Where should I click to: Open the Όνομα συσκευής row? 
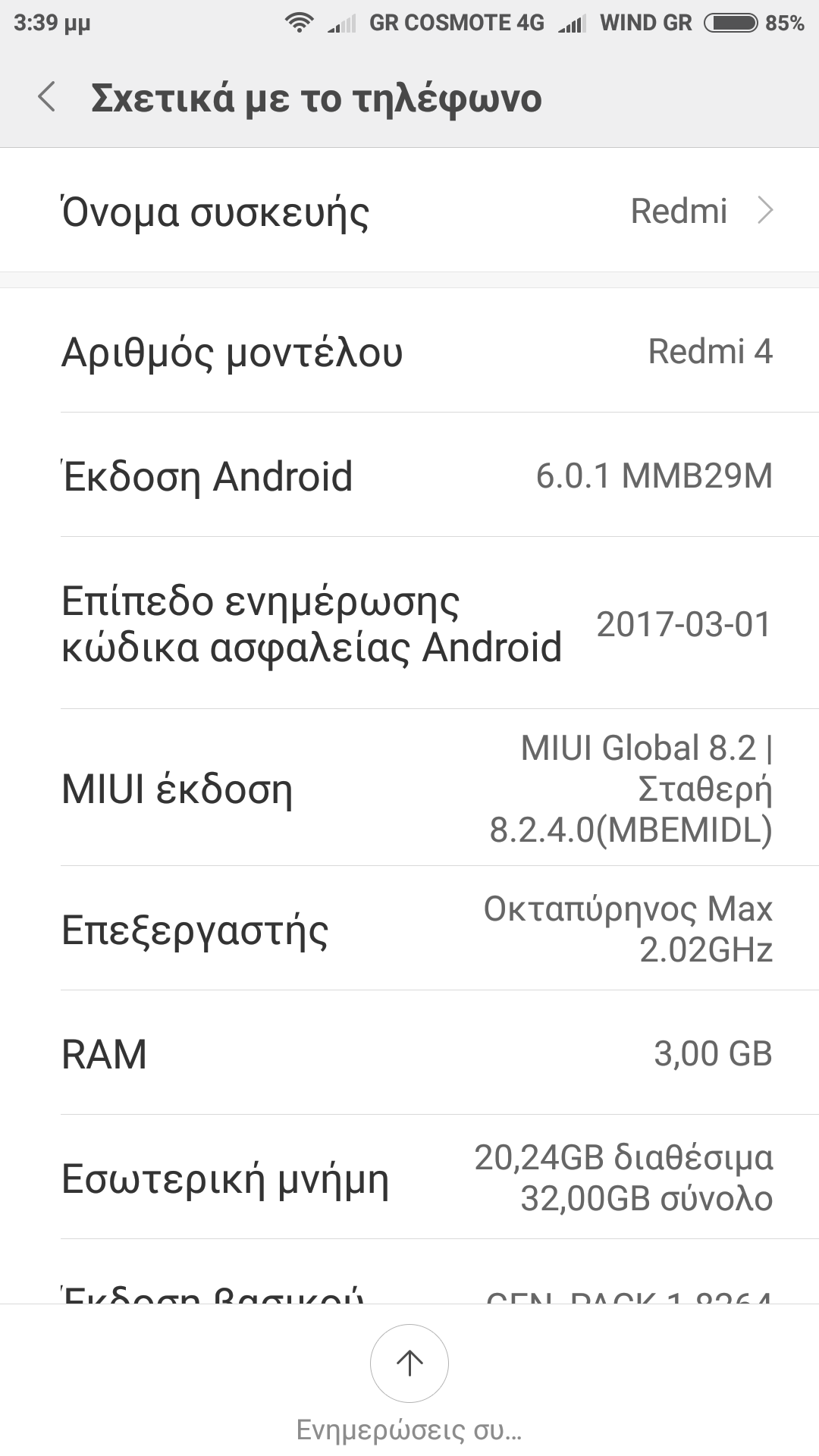(409, 210)
